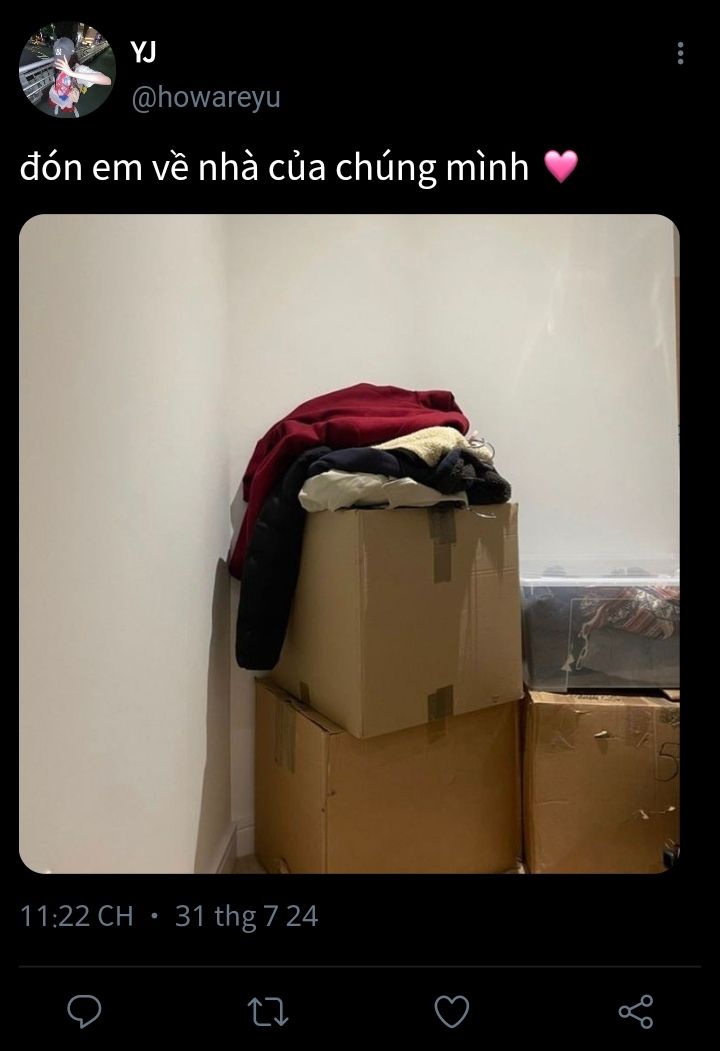The height and width of the screenshot is (1051, 720).
Task: Like YJ's tweet
Action: tap(452, 1011)
